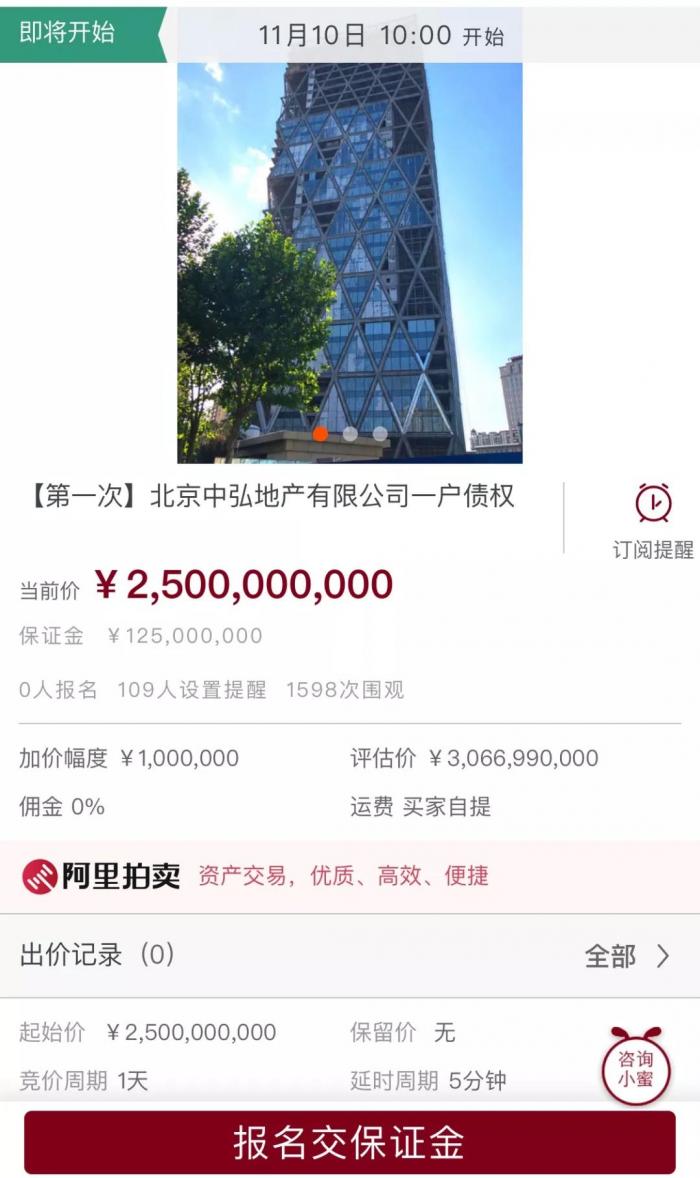The height and width of the screenshot is (1178, 700).
Task: Open the 阿里拍卖 asset trading banner
Action: click(350, 876)
